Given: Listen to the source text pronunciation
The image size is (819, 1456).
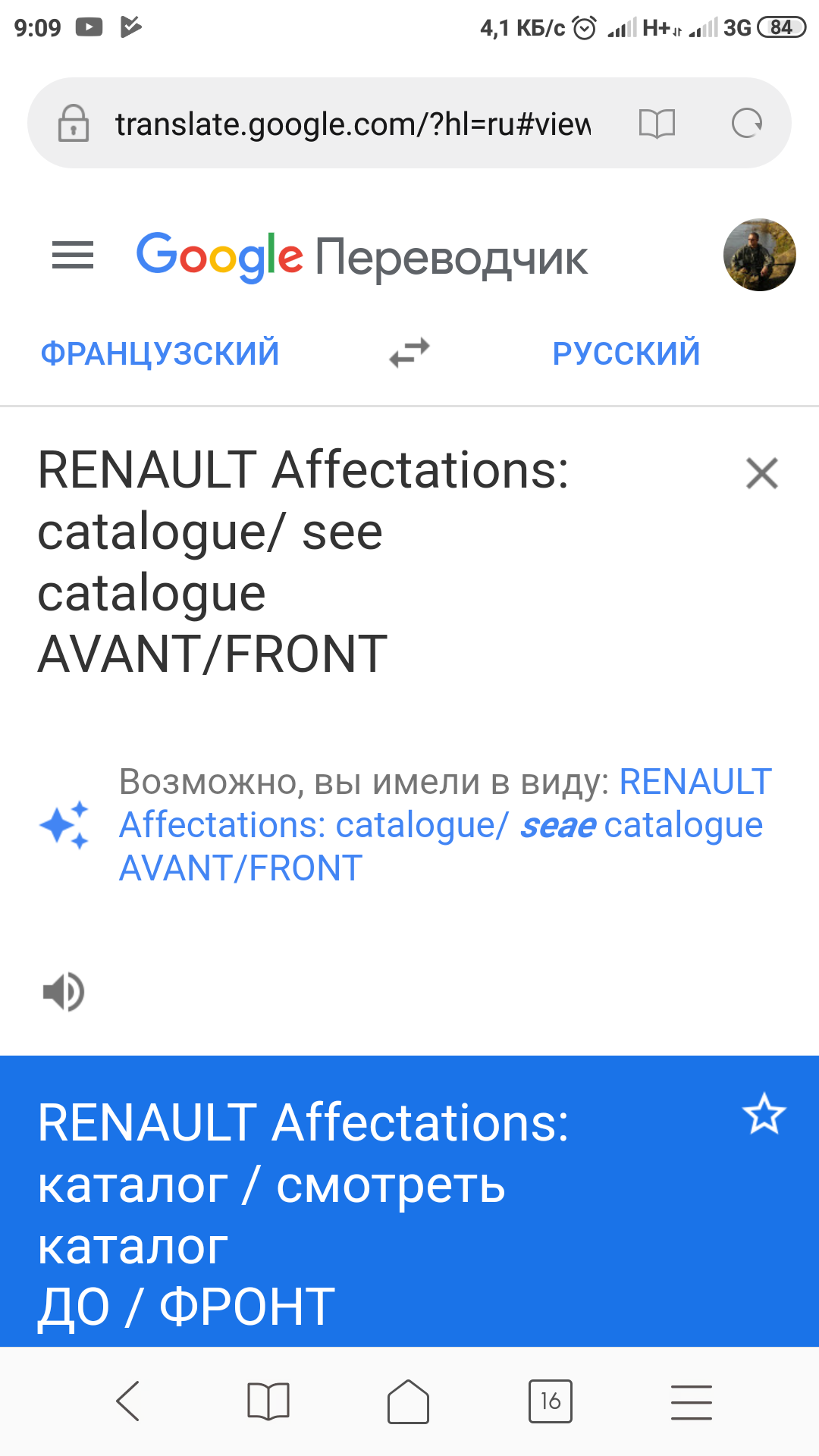Looking at the screenshot, I should pyautogui.click(x=64, y=991).
